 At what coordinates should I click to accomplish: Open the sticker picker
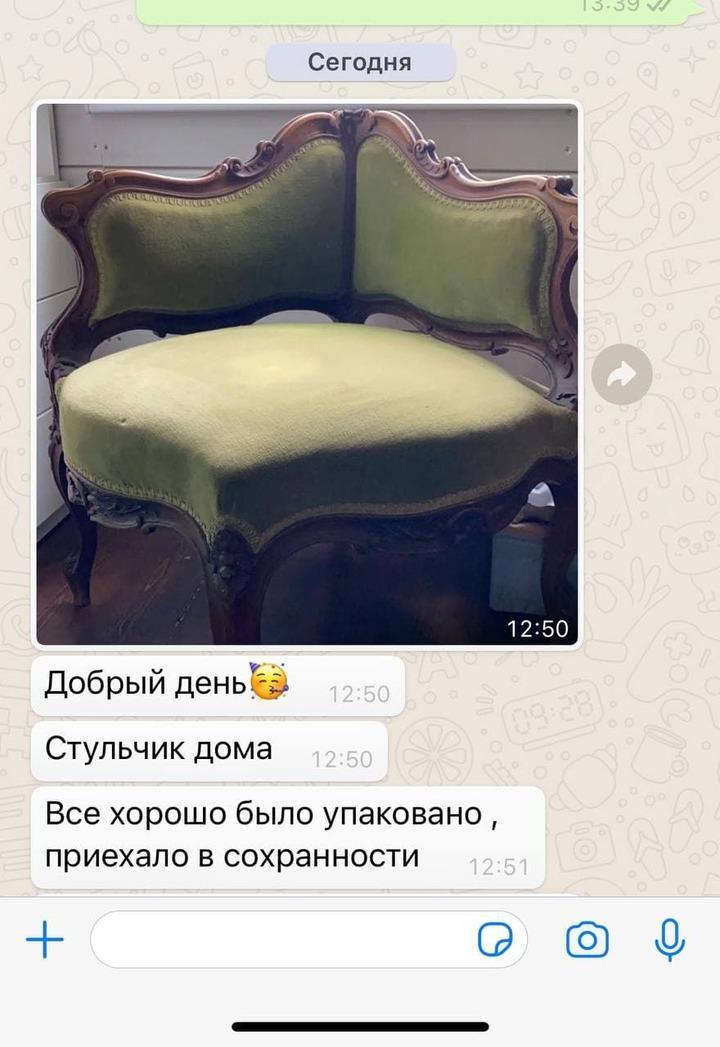click(x=495, y=939)
